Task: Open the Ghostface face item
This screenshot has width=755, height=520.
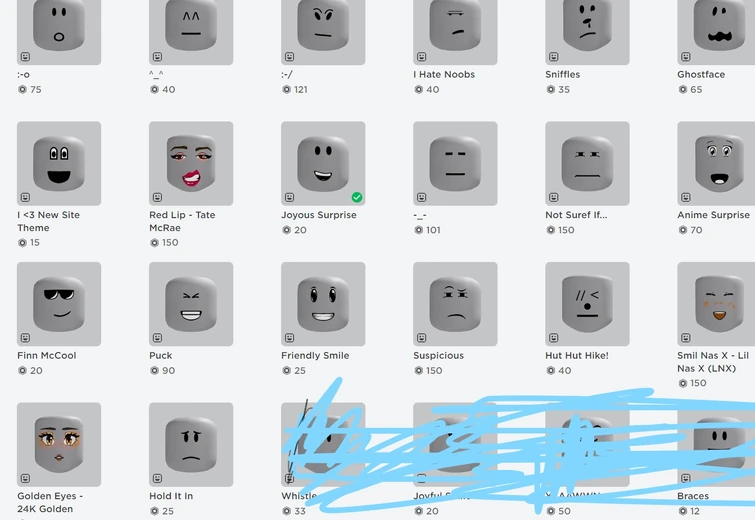Action: click(x=715, y=30)
